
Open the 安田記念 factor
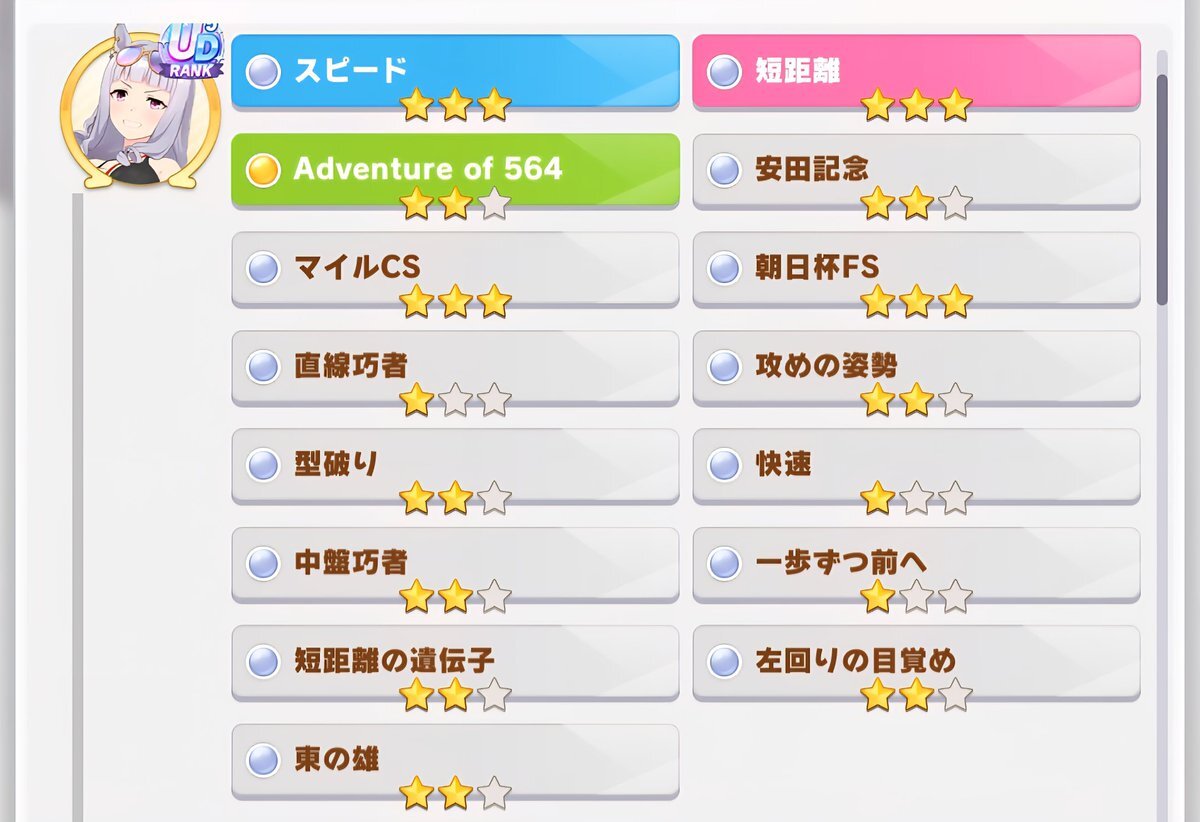tap(916, 170)
